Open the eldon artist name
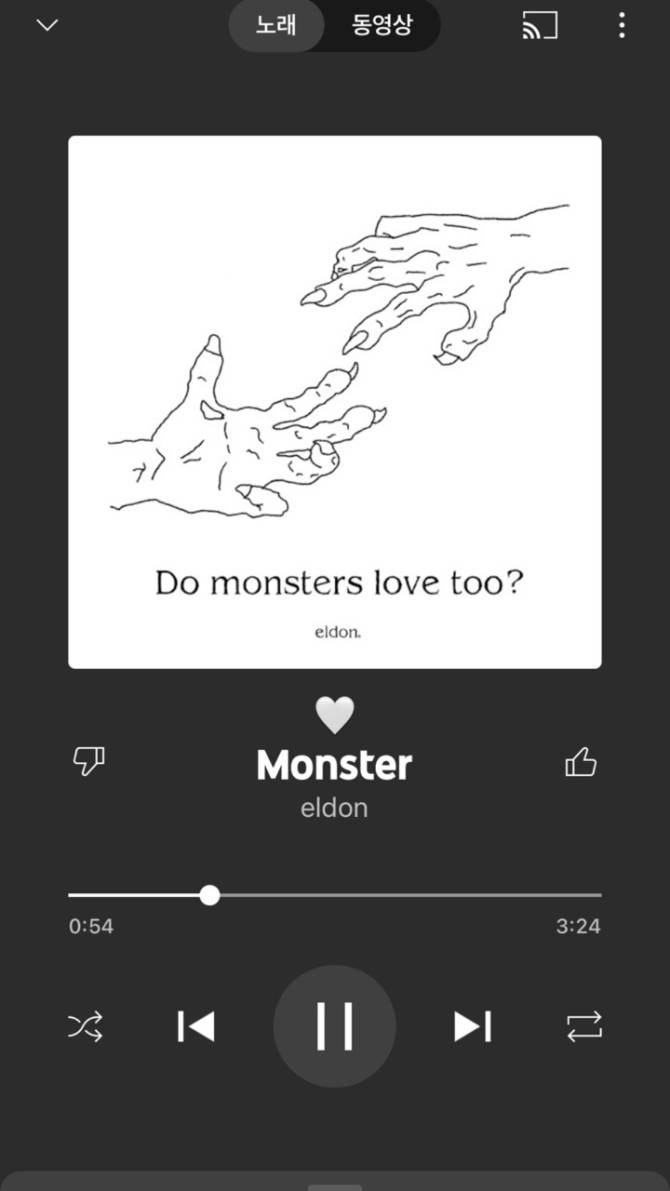 (x=334, y=808)
